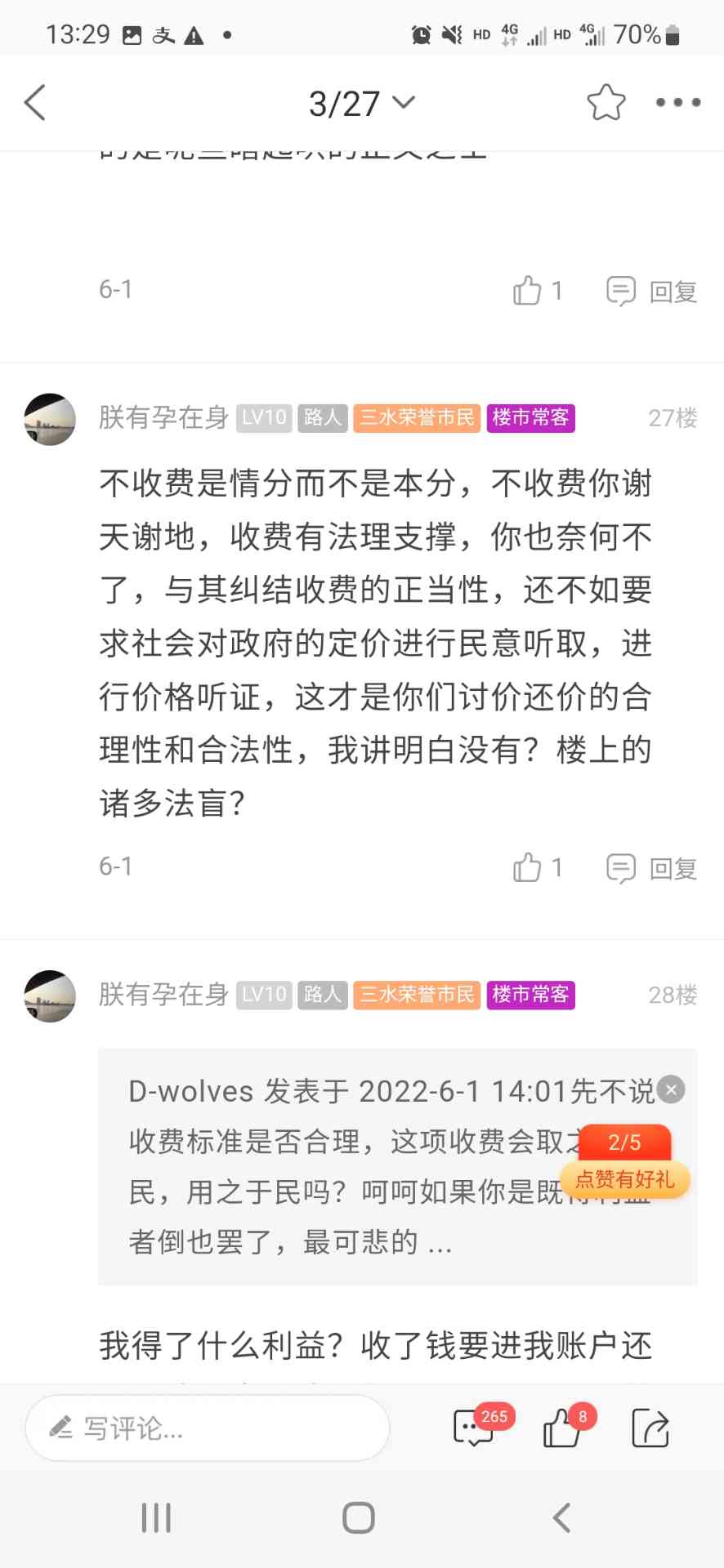The image size is (724, 1568).
Task: Go to the system home screen
Action: (x=358, y=1518)
